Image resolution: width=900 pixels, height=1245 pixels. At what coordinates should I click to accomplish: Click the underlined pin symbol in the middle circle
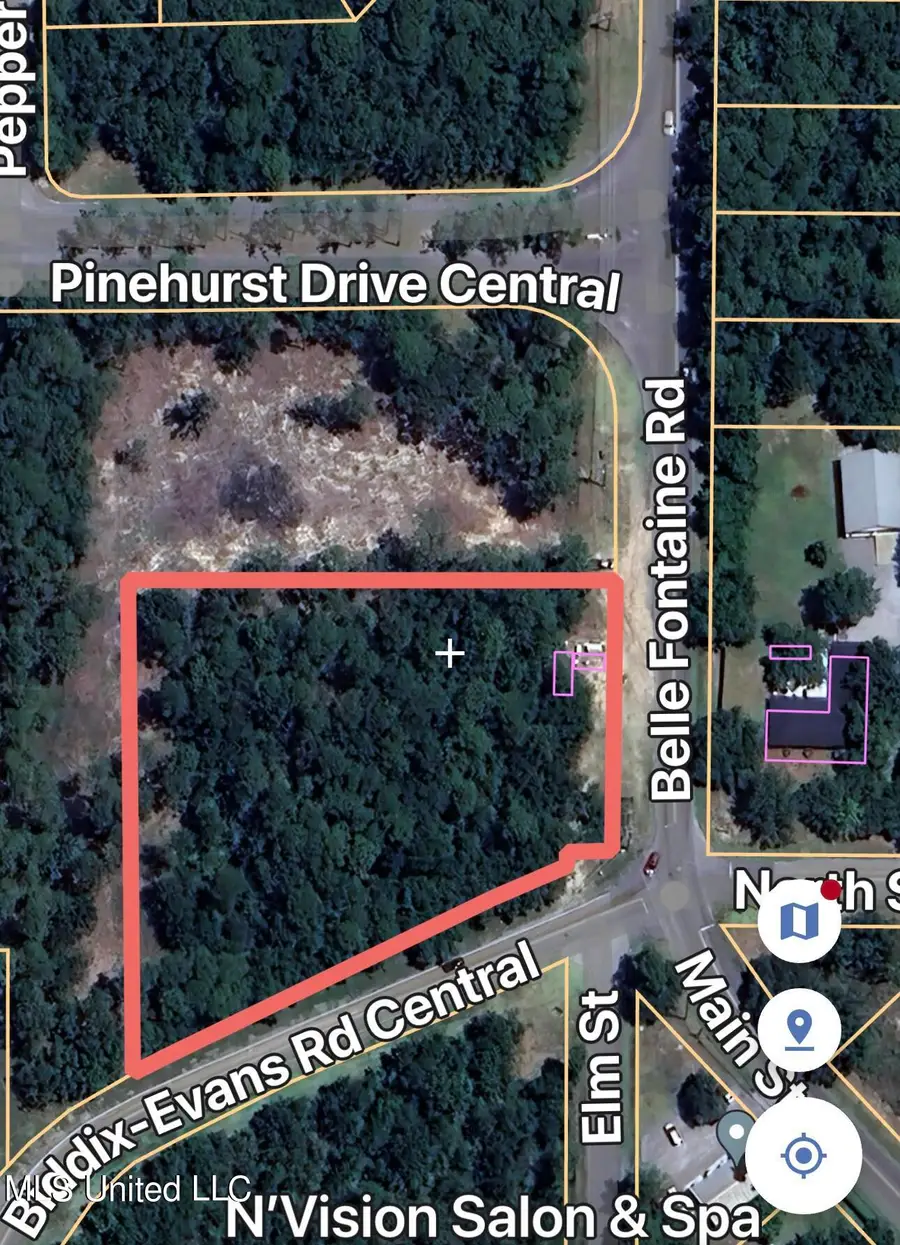[800, 1030]
